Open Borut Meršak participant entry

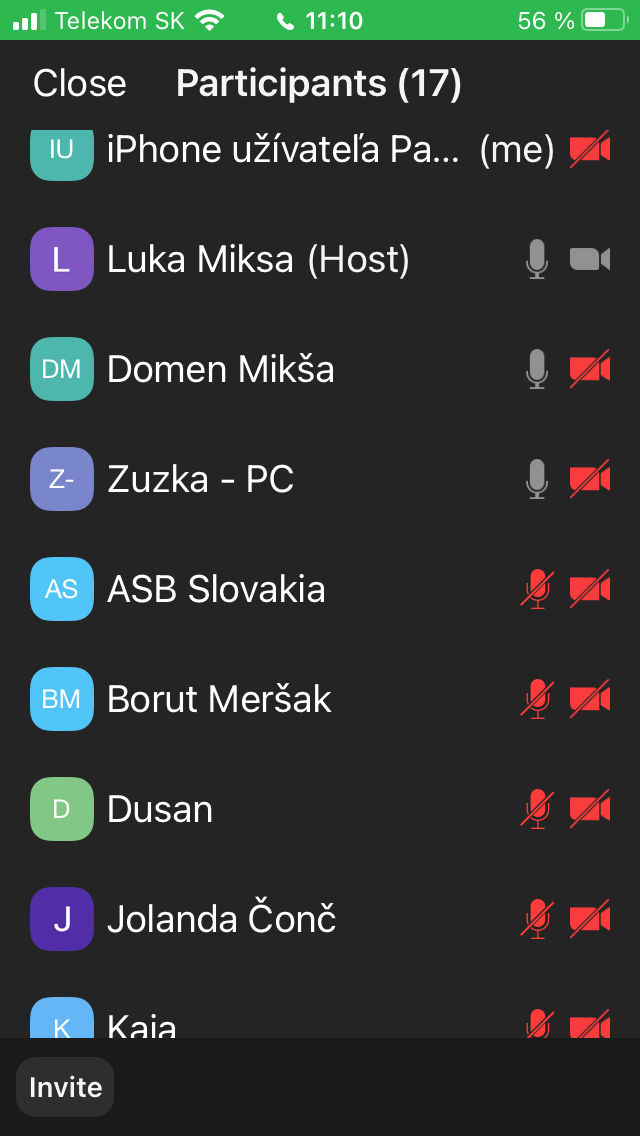[320, 700]
